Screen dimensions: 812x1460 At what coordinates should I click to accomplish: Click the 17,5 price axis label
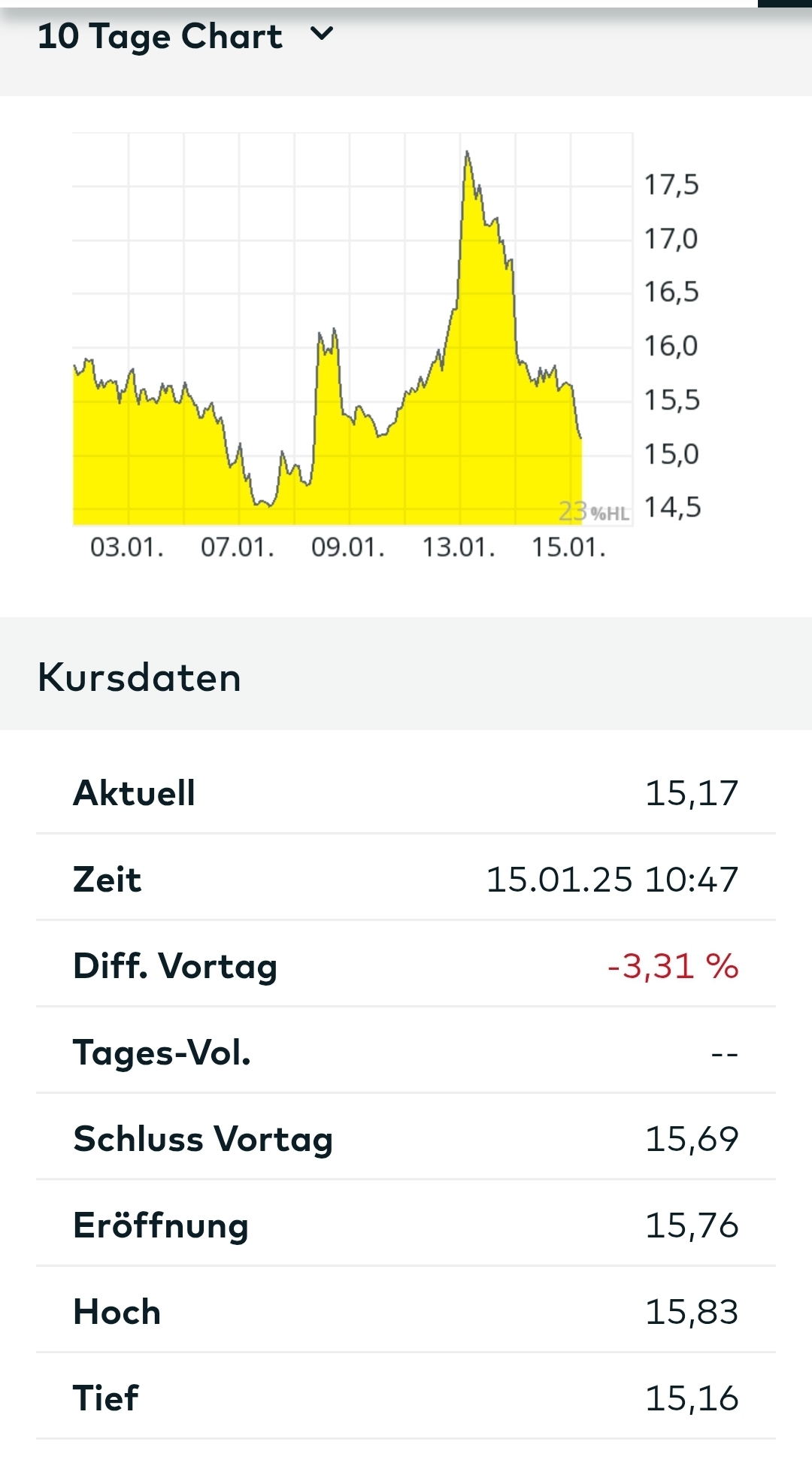point(672,183)
